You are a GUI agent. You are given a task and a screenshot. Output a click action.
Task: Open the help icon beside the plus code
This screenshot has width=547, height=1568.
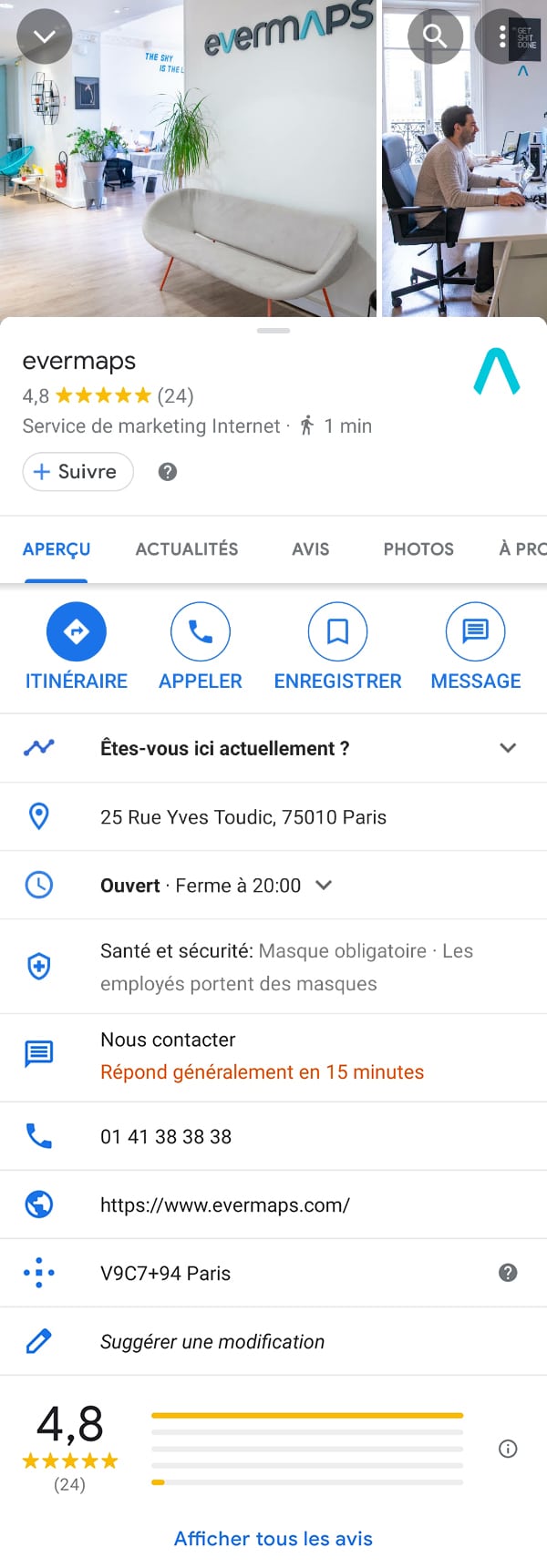pos(508,1273)
